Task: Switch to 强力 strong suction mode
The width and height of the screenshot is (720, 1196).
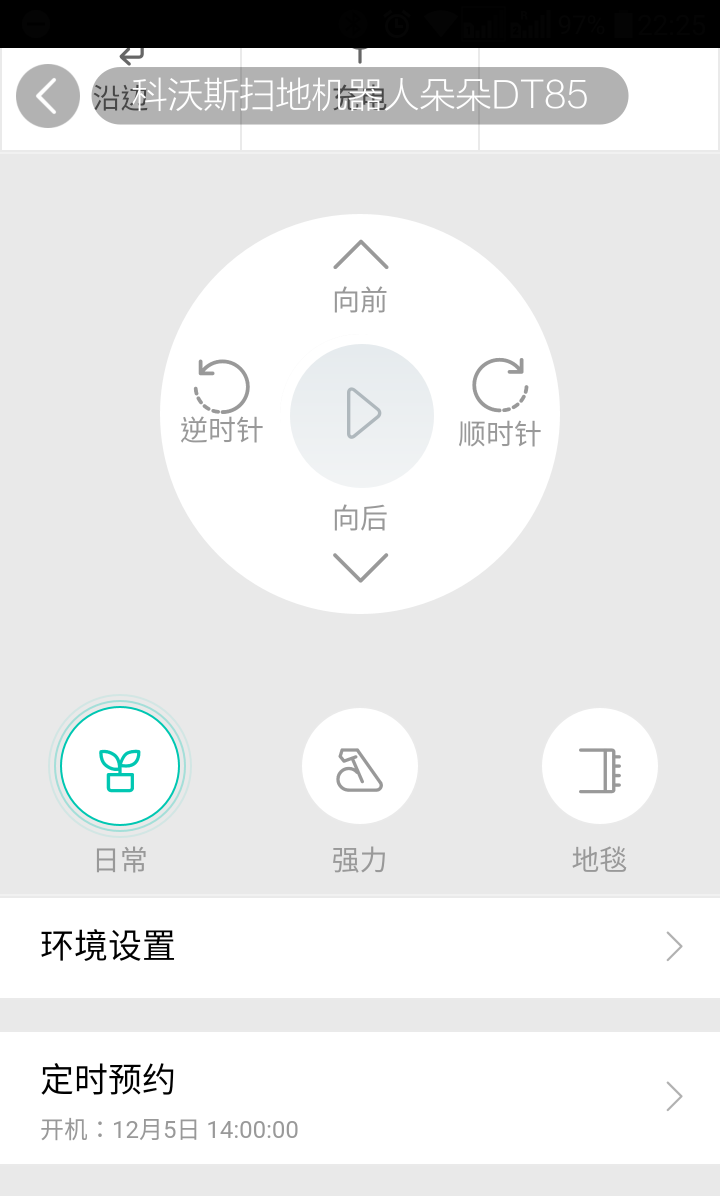Action: pyautogui.click(x=360, y=766)
